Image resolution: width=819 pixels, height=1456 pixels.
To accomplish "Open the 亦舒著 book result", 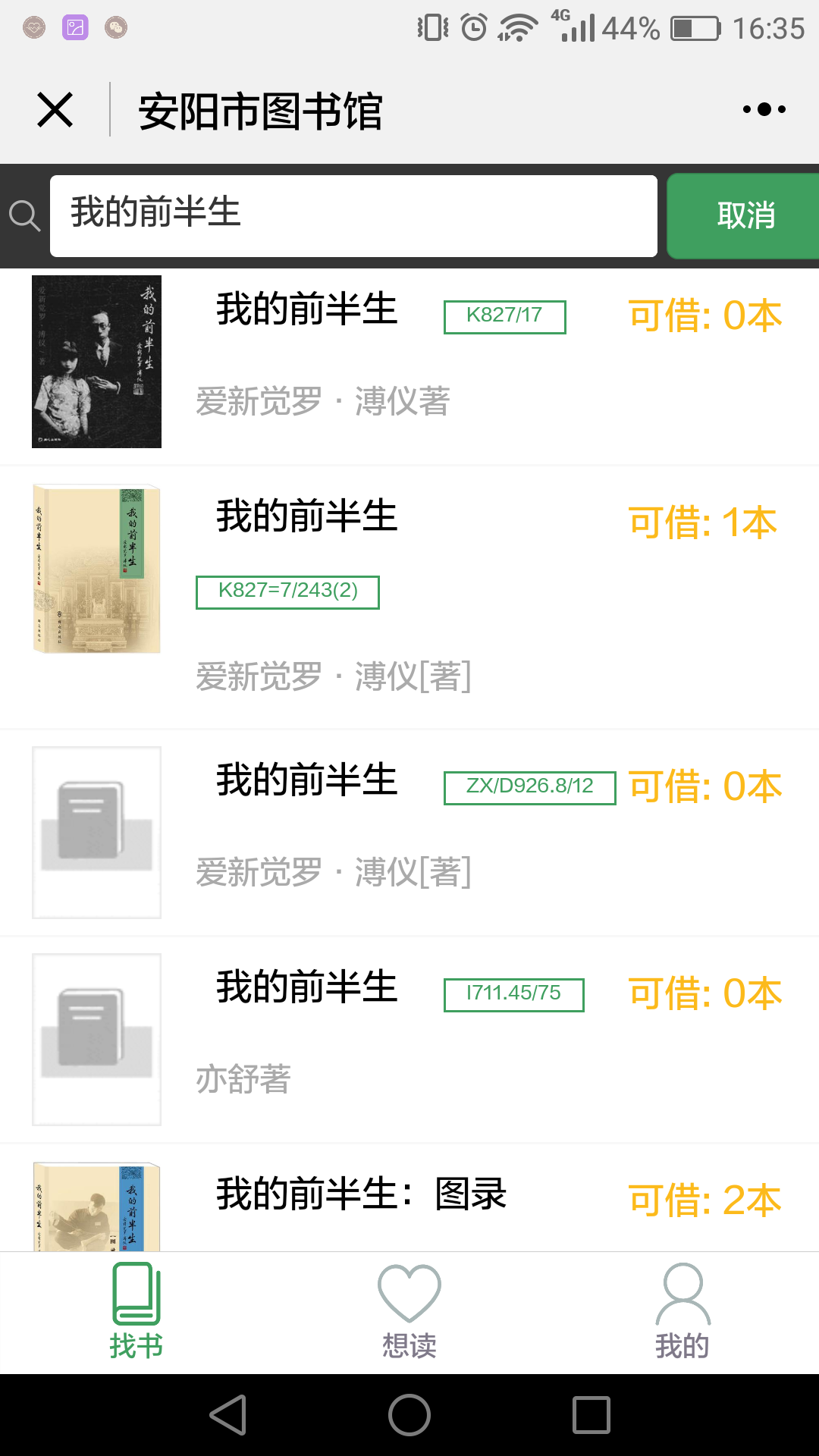I will [x=409, y=1040].
